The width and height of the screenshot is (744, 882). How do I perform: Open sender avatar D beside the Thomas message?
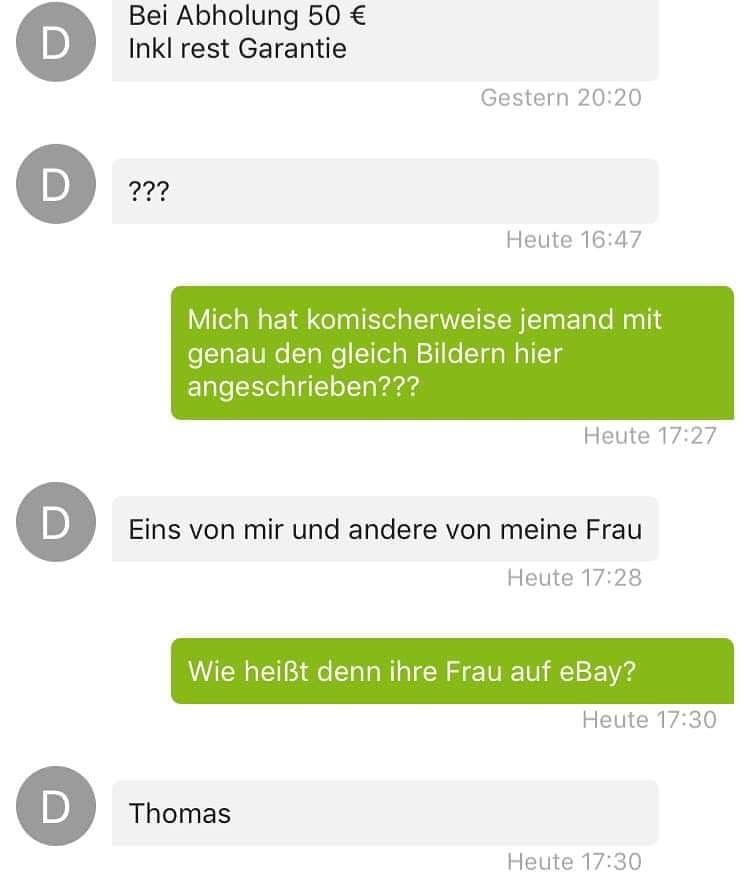(57, 806)
